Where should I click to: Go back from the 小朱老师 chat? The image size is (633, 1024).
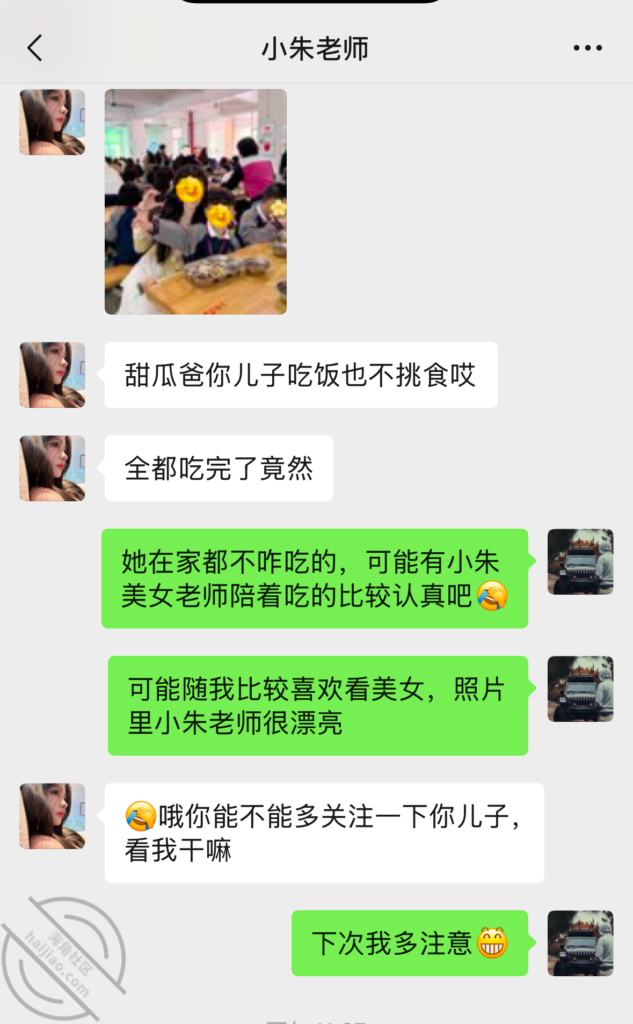click(x=35, y=48)
